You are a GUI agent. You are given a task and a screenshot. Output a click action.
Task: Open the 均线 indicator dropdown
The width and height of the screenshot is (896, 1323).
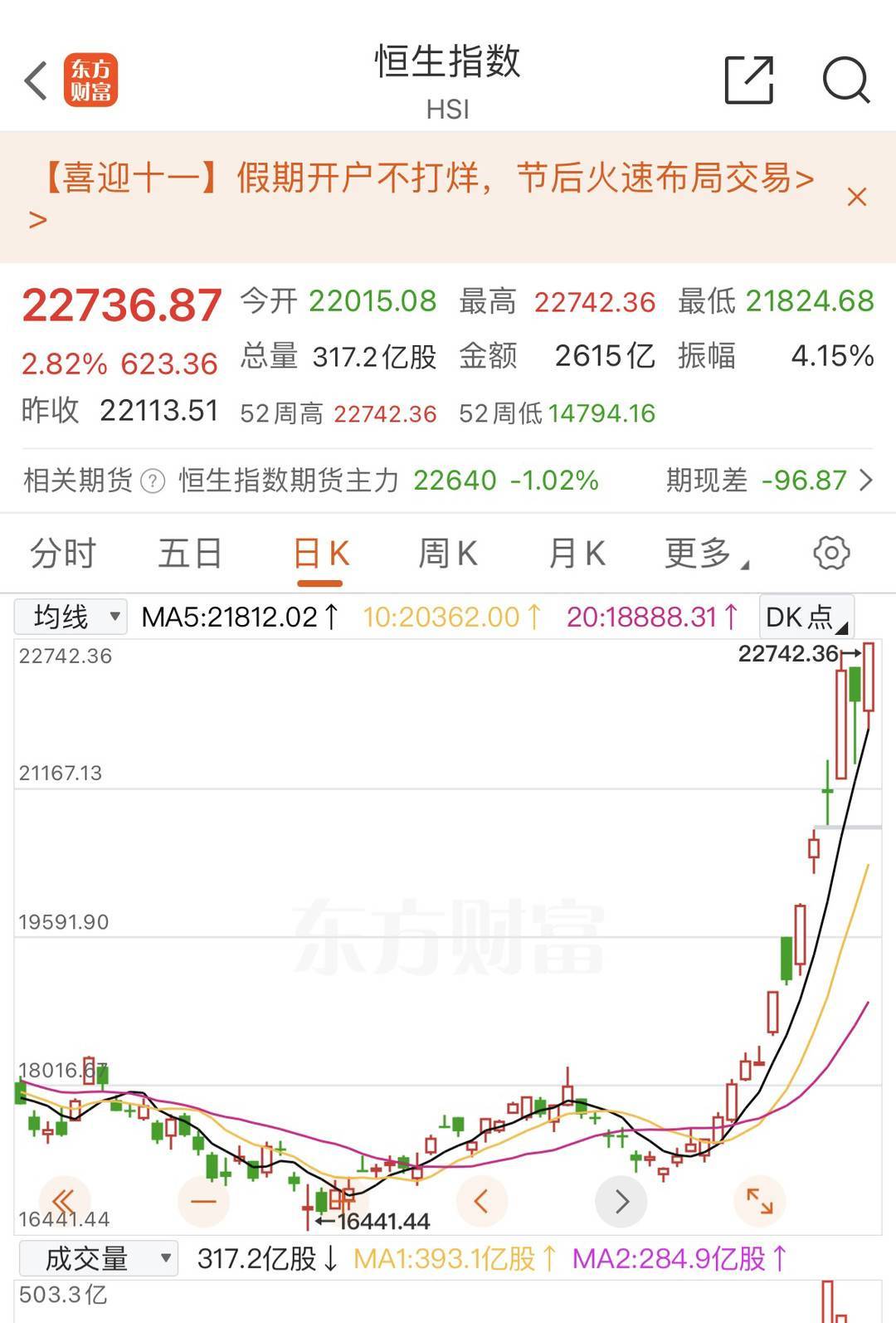click(71, 617)
